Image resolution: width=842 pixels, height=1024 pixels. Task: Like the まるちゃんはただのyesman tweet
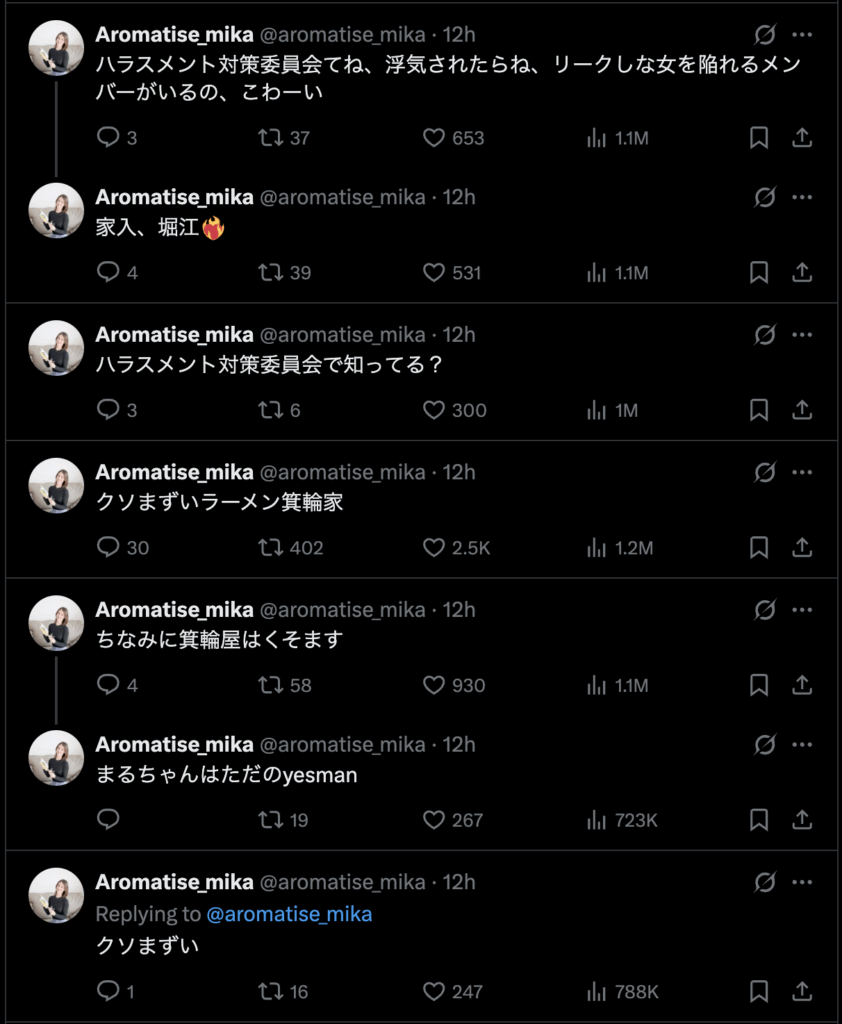434,820
